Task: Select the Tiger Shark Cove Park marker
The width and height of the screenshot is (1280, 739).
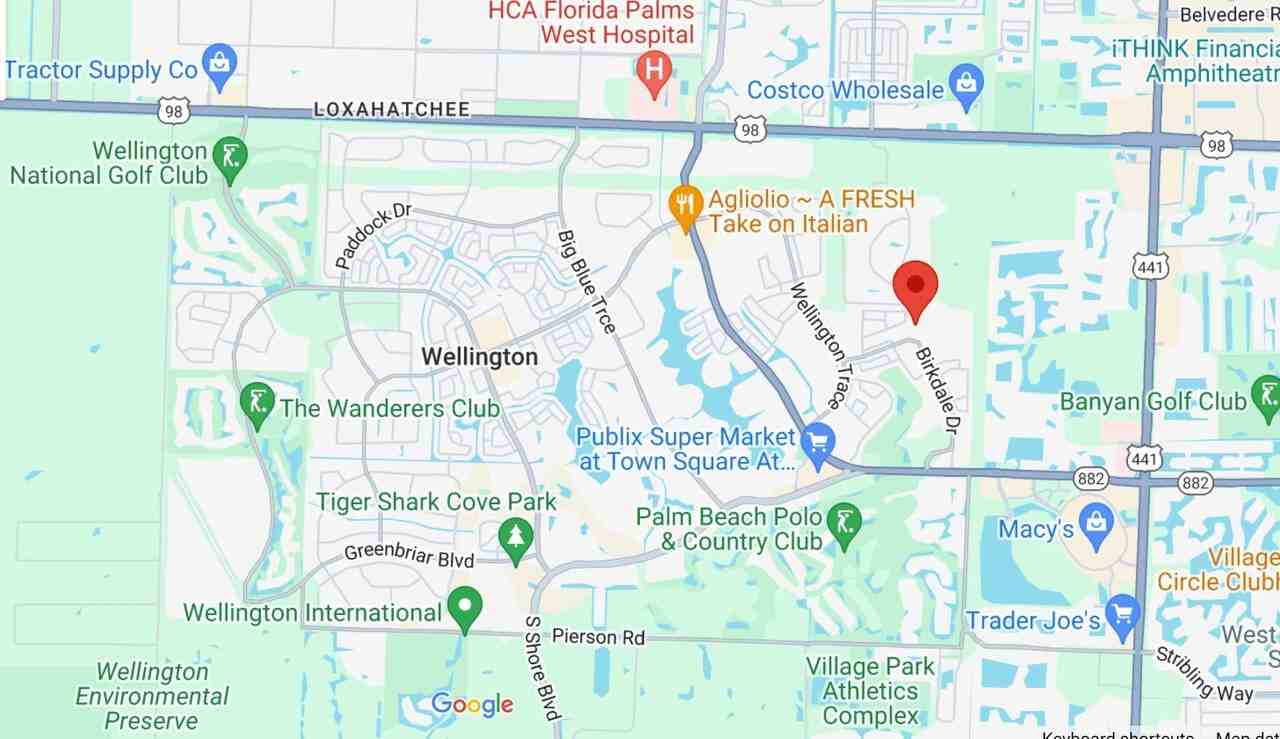Action: click(x=516, y=534)
